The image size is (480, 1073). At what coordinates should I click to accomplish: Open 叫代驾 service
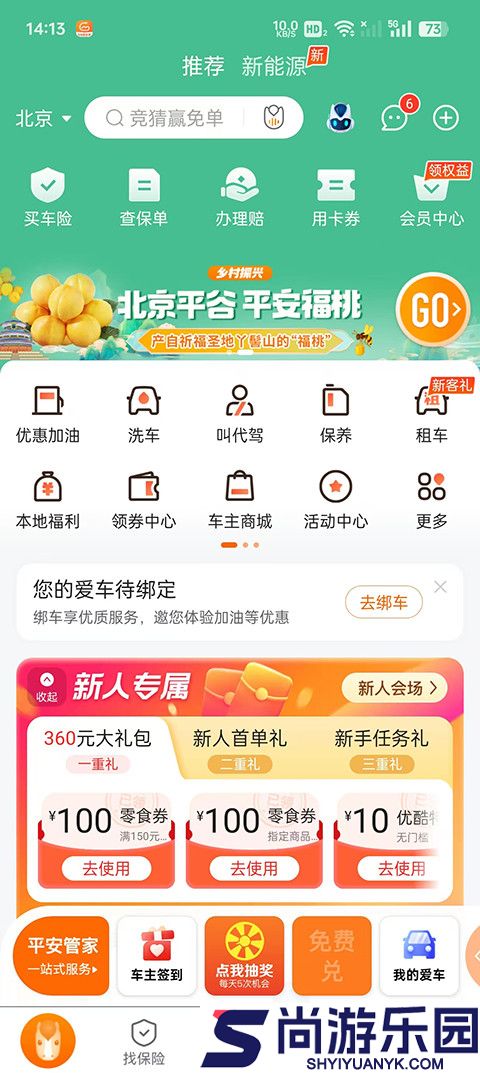(x=240, y=413)
